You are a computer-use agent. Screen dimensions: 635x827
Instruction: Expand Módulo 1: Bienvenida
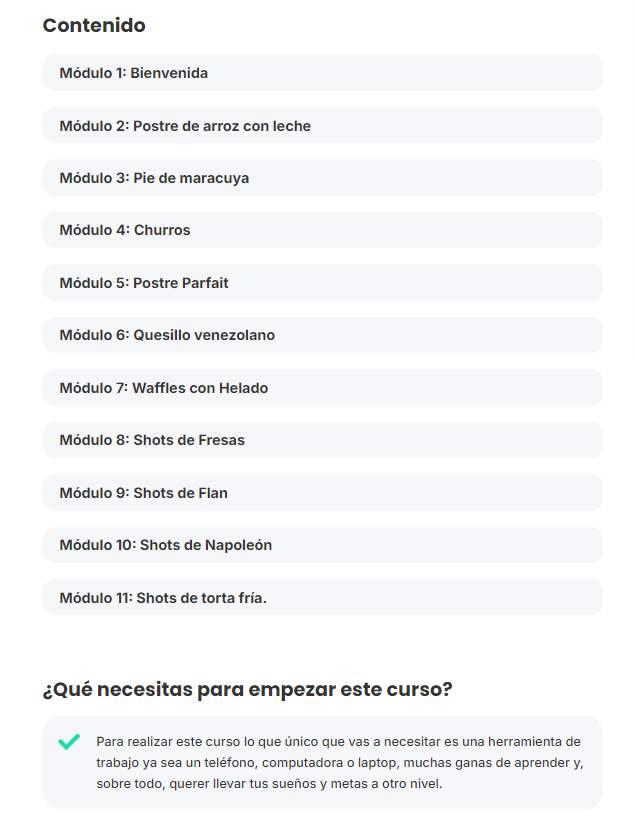322,73
